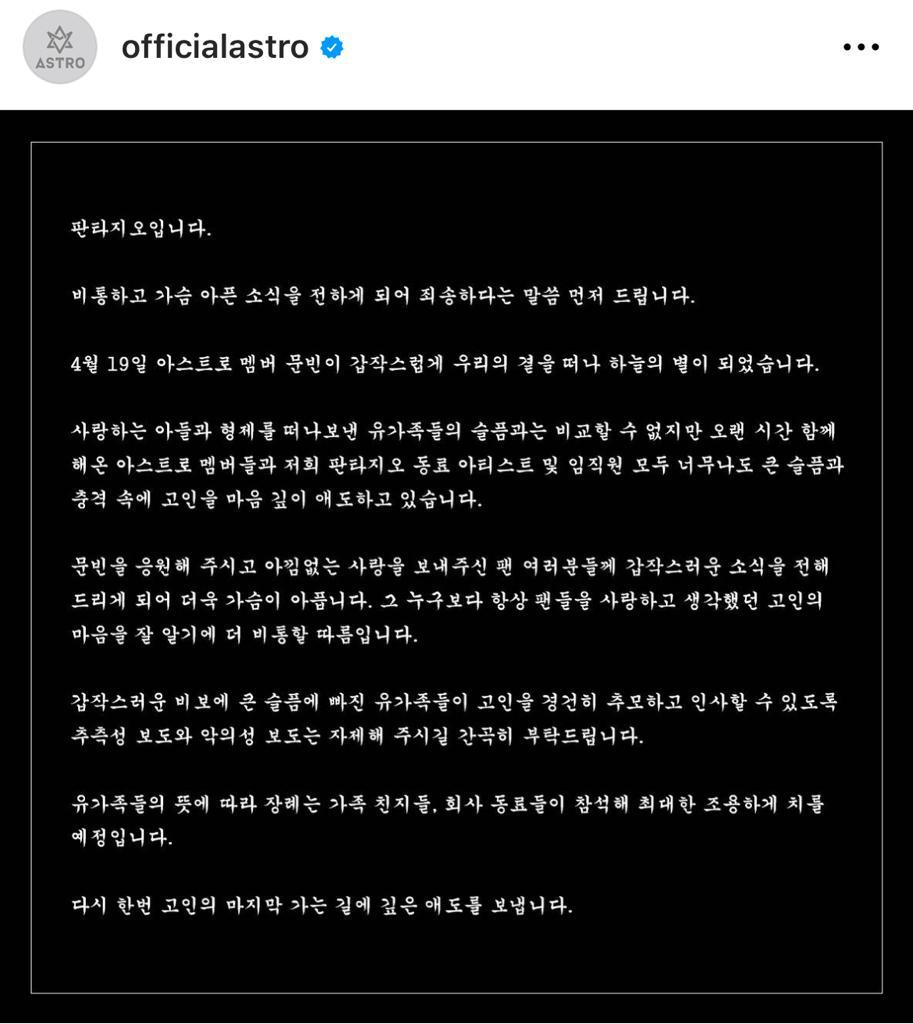Tap the black statement post image
The image size is (913, 1024).
pyautogui.click(x=456, y=566)
